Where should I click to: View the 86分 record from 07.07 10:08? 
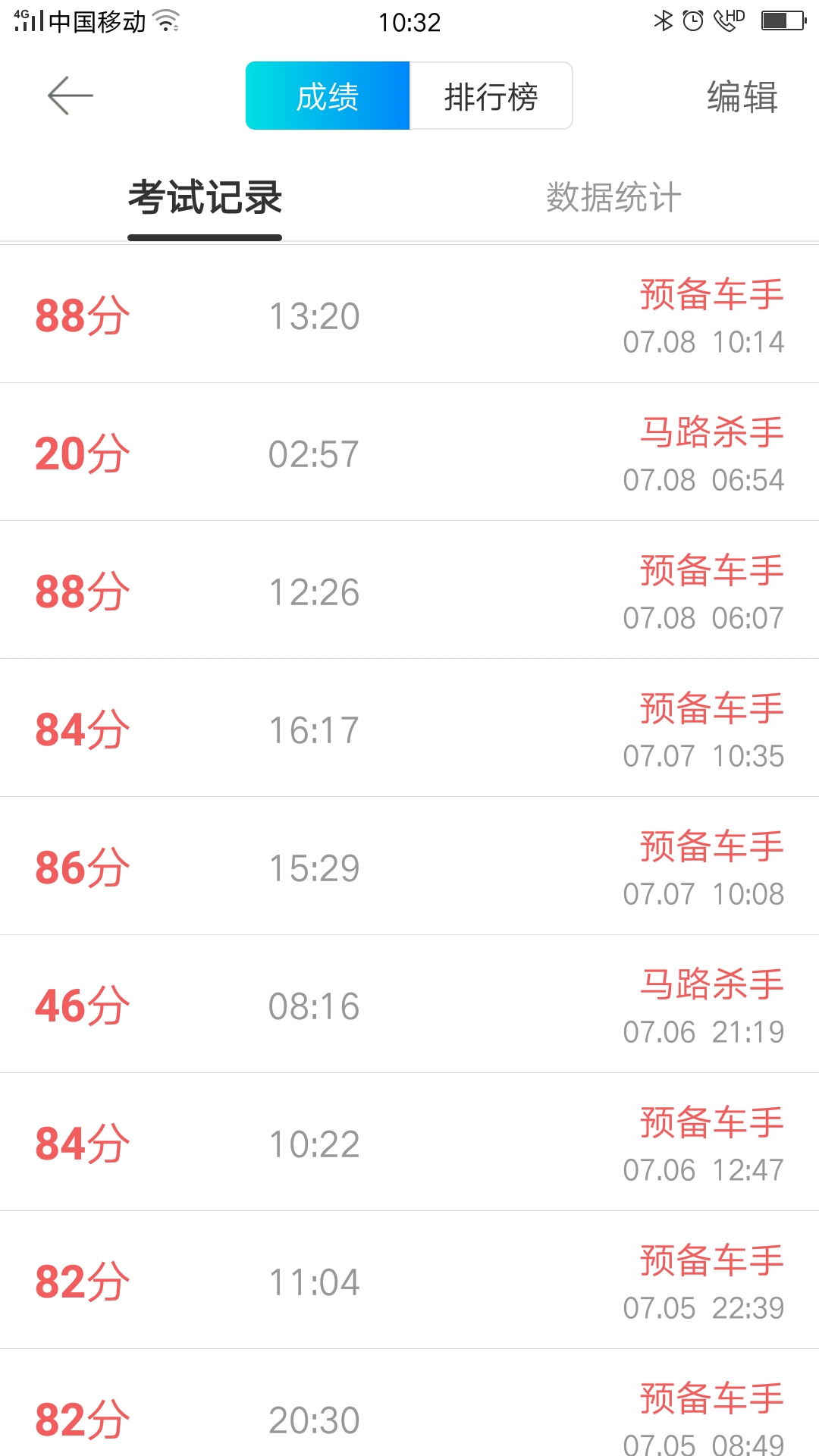(x=409, y=866)
